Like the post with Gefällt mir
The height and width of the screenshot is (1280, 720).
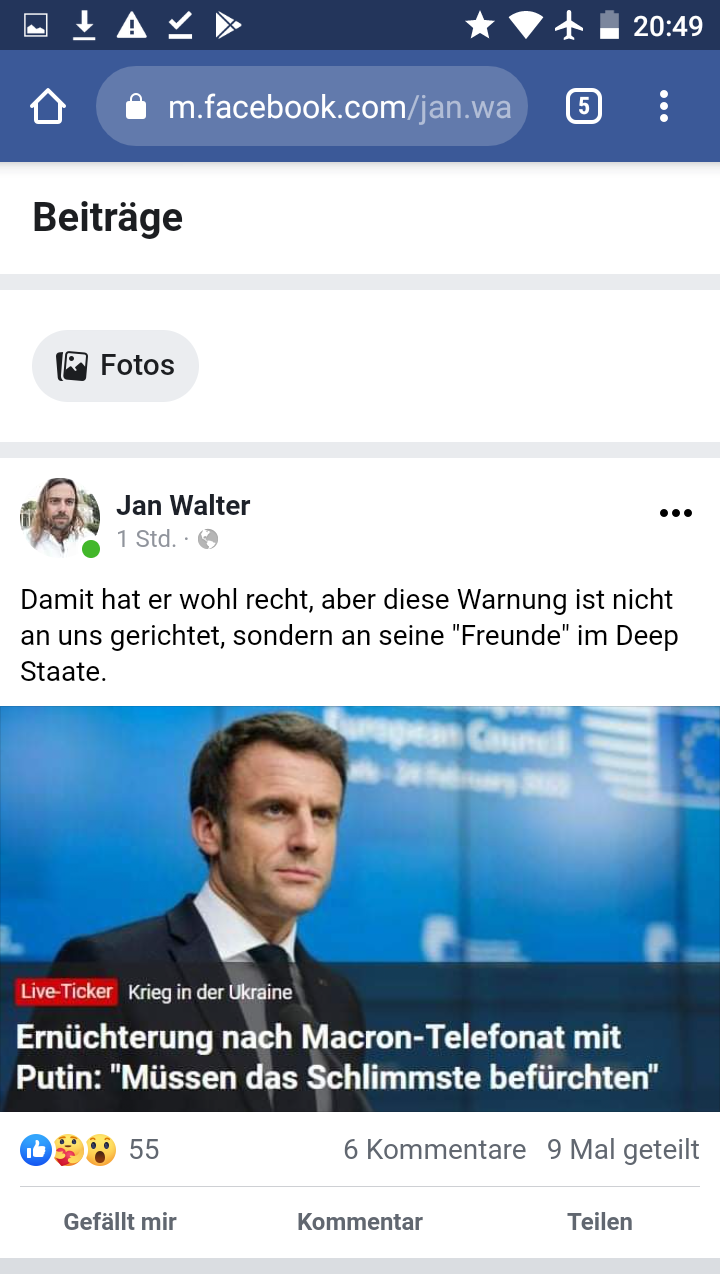tap(120, 1222)
